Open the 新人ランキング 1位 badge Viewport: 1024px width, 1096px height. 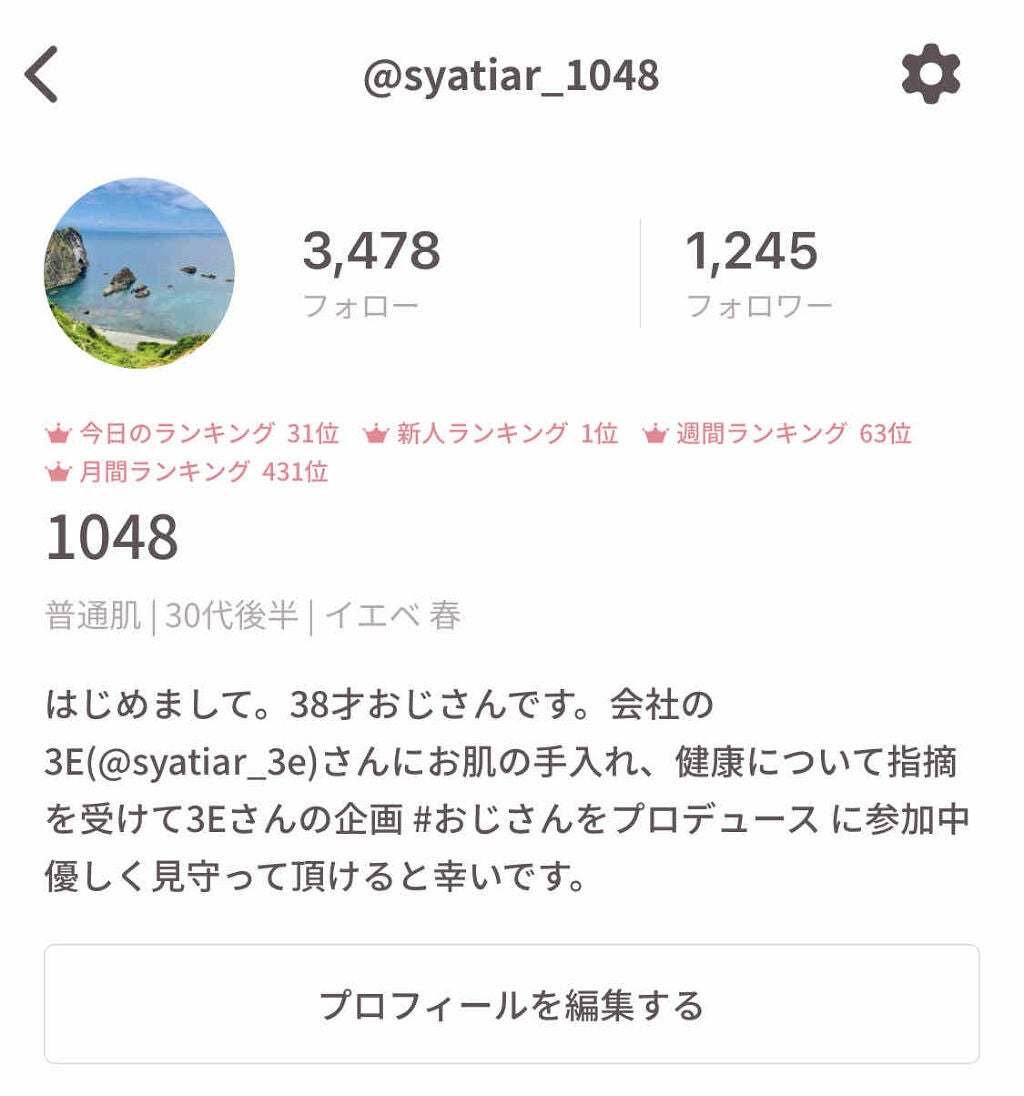pos(490,433)
